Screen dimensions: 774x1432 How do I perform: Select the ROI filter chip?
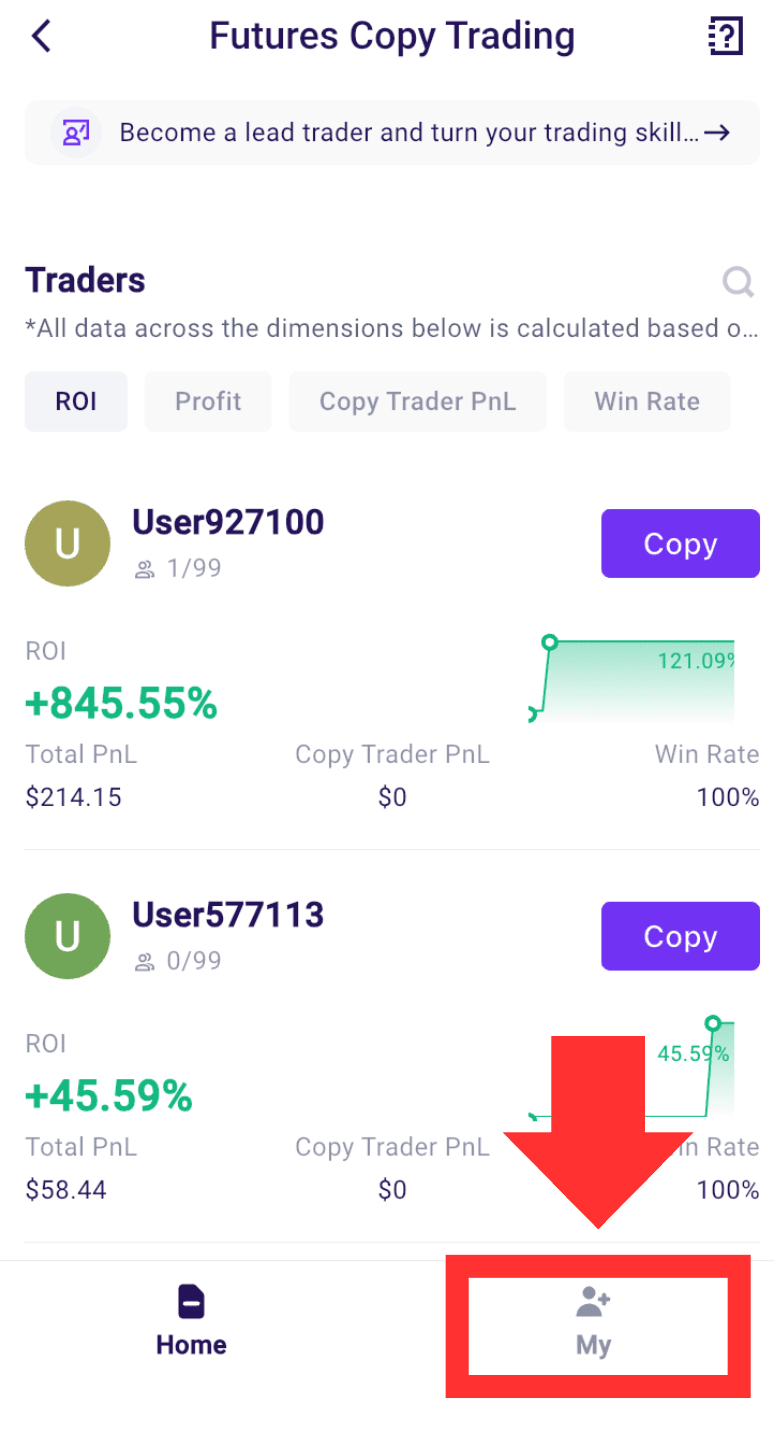pos(76,402)
